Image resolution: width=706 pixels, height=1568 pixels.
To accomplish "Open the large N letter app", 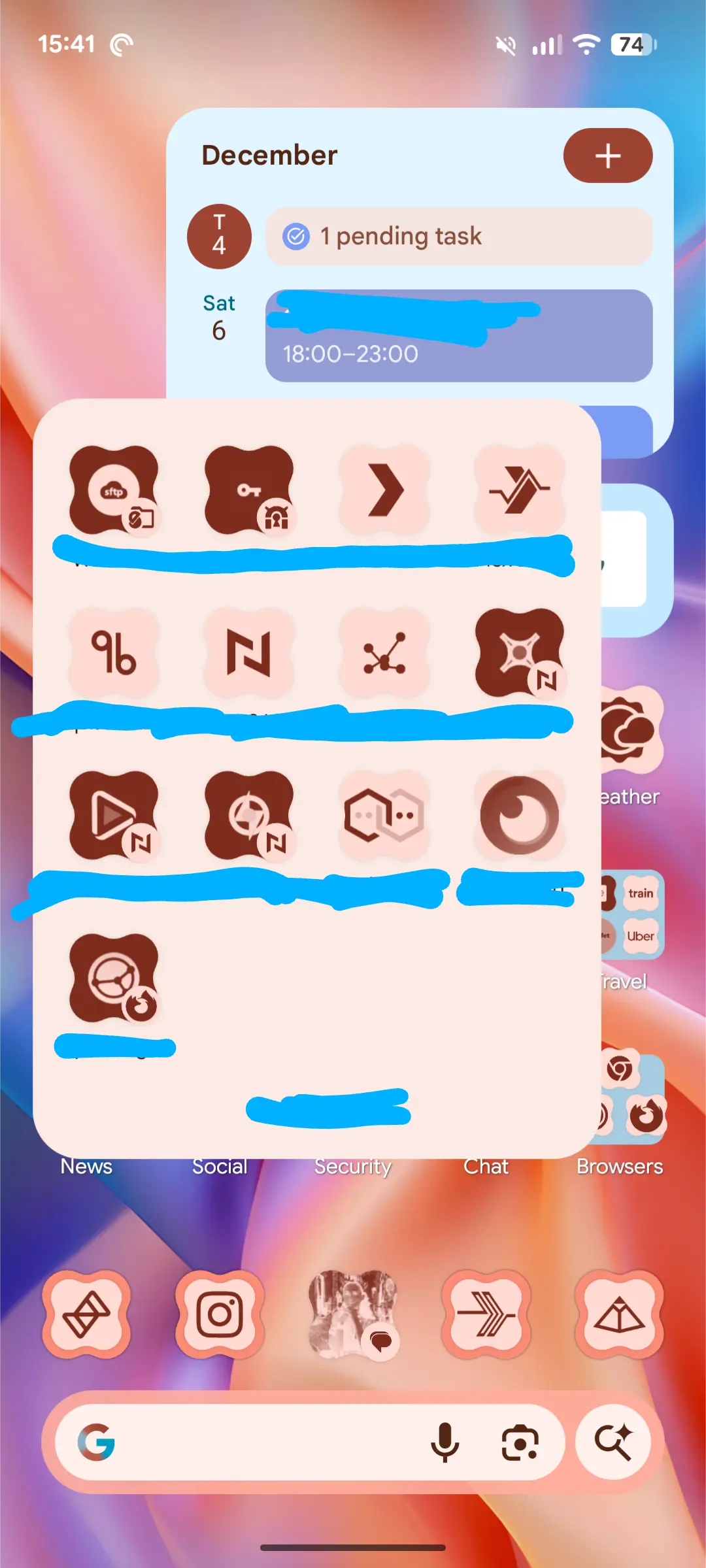I will (x=249, y=652).
